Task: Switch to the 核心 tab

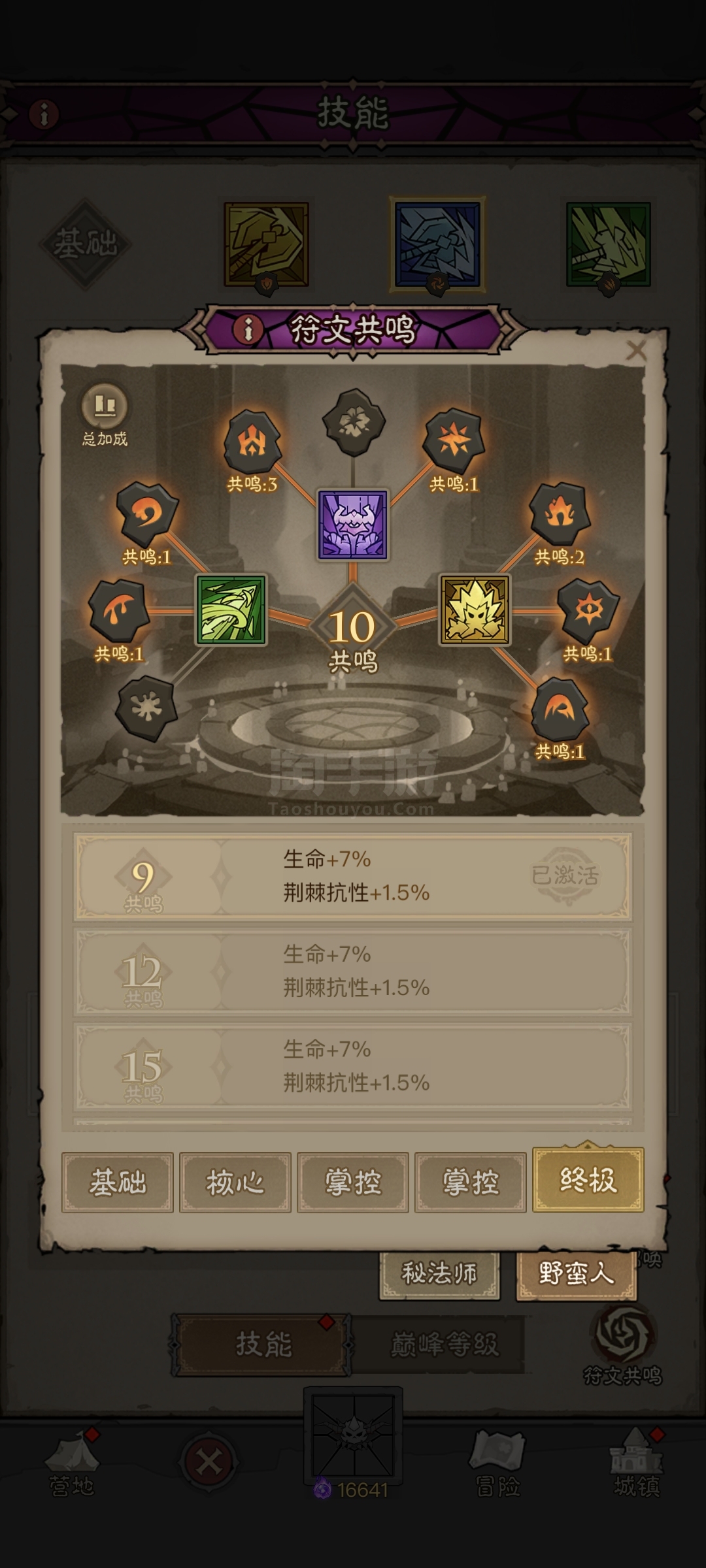Action: point(235,1183)
